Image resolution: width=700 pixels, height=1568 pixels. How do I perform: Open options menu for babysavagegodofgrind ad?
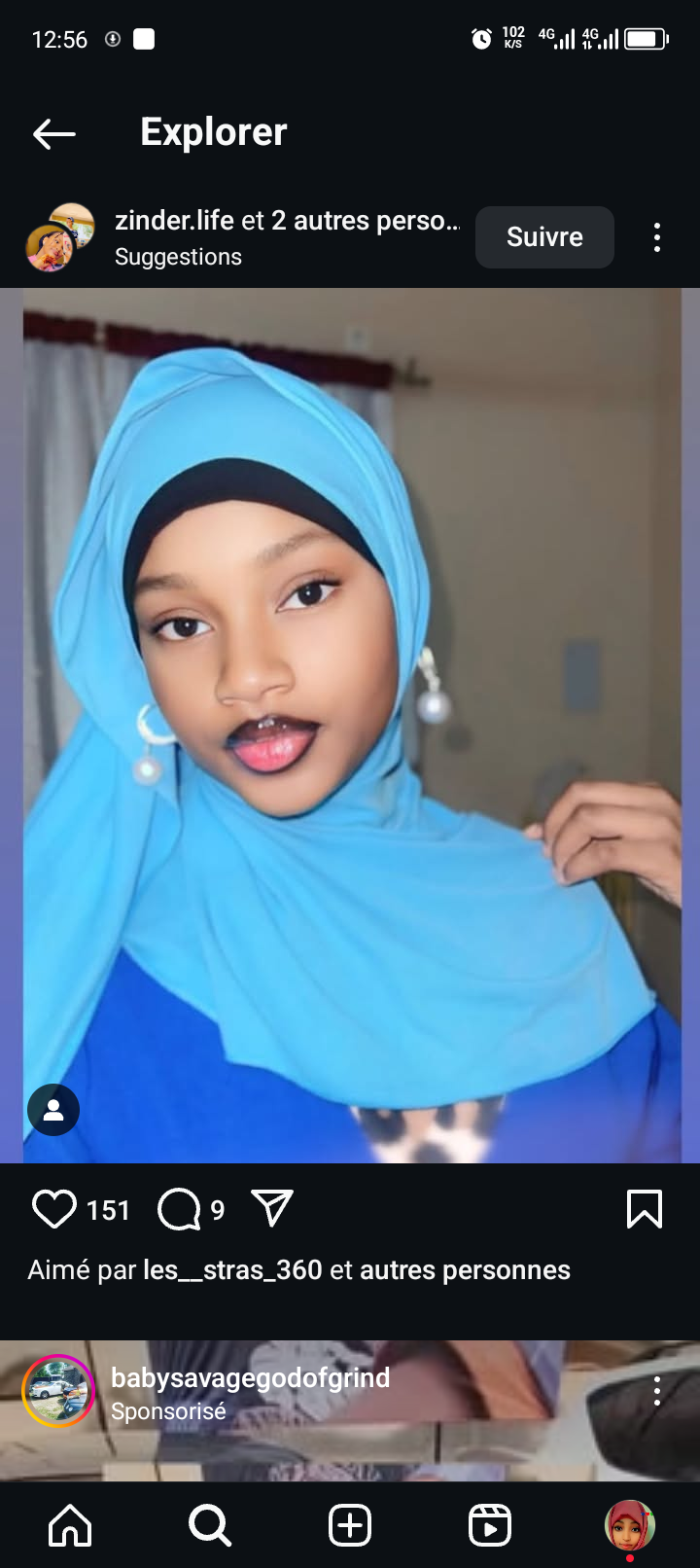pos(657,1391)
